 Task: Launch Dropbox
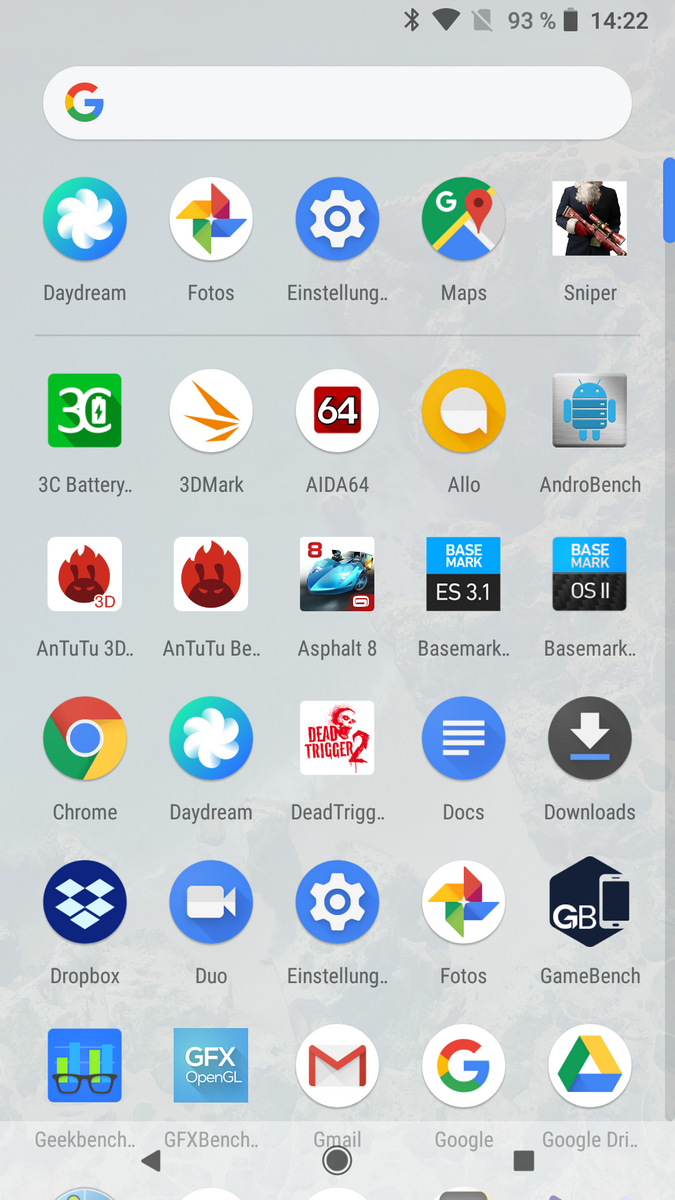pyautogui.click(x=85, y=902)
